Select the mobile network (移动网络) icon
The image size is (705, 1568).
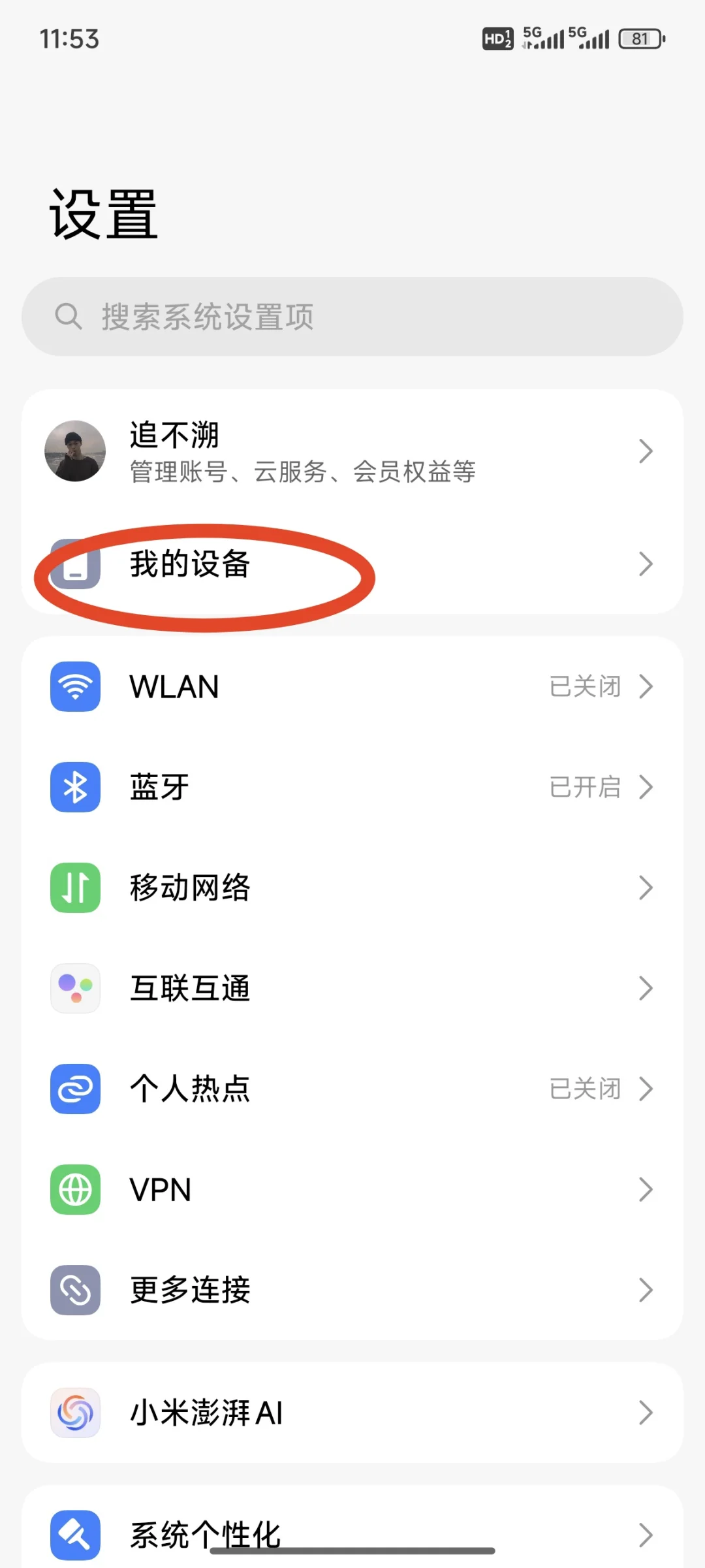click(74, 887)
